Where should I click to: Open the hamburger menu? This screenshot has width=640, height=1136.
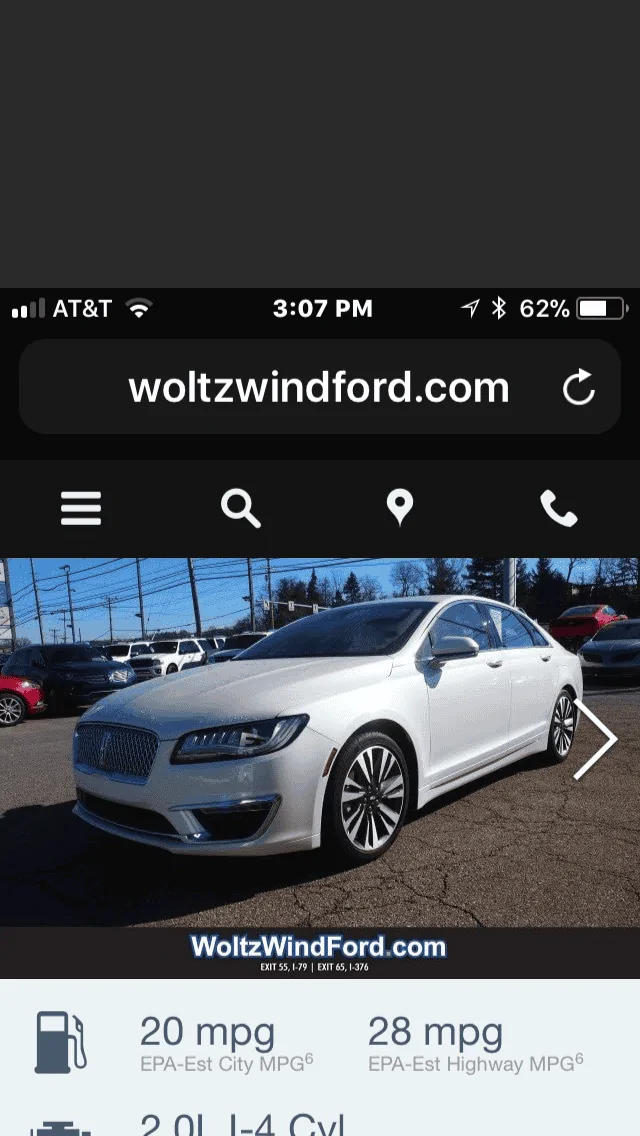tap(81, 508)
